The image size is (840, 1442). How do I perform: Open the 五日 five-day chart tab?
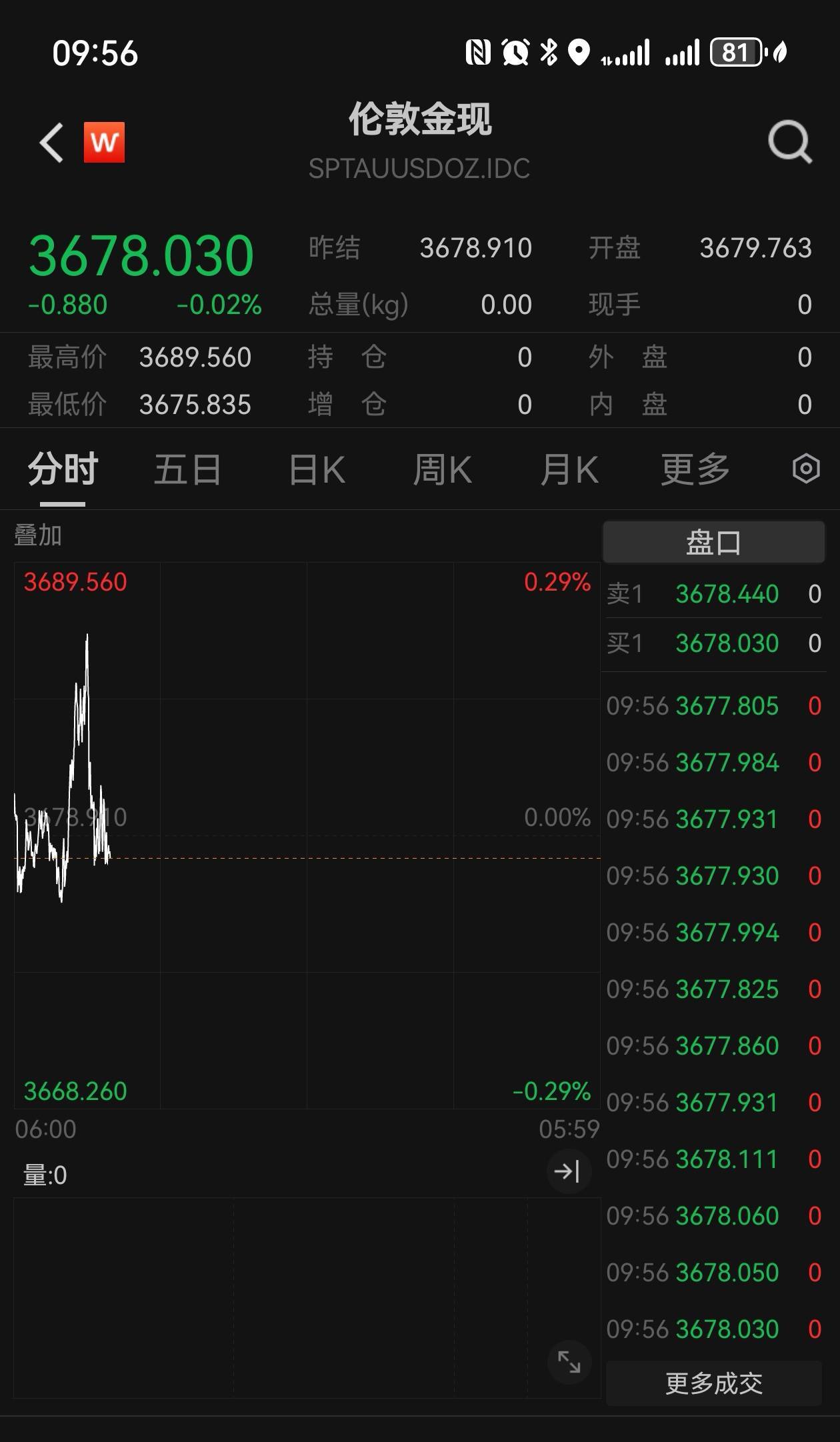189,469
